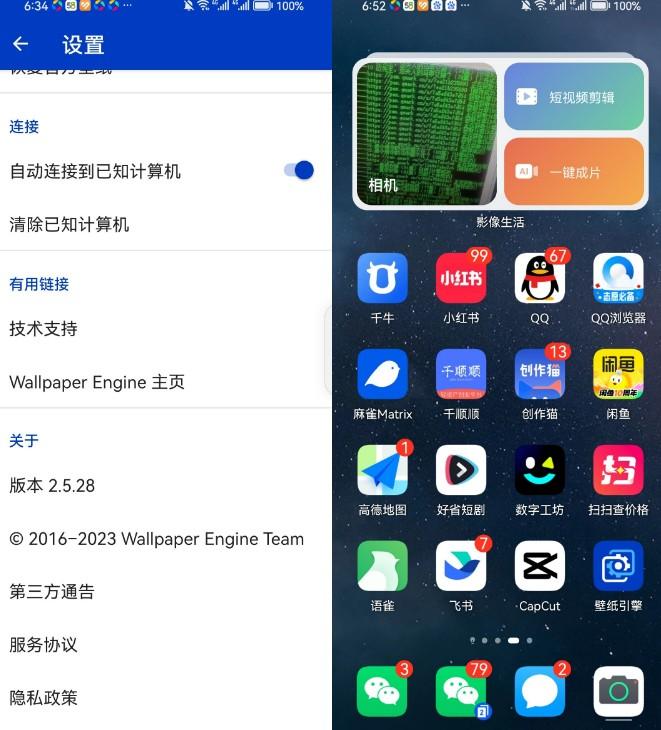Viewport: 661px width, 730px height.
Task: Toggle 自动连接到已知计算机 switch
Action: (299, 170)
